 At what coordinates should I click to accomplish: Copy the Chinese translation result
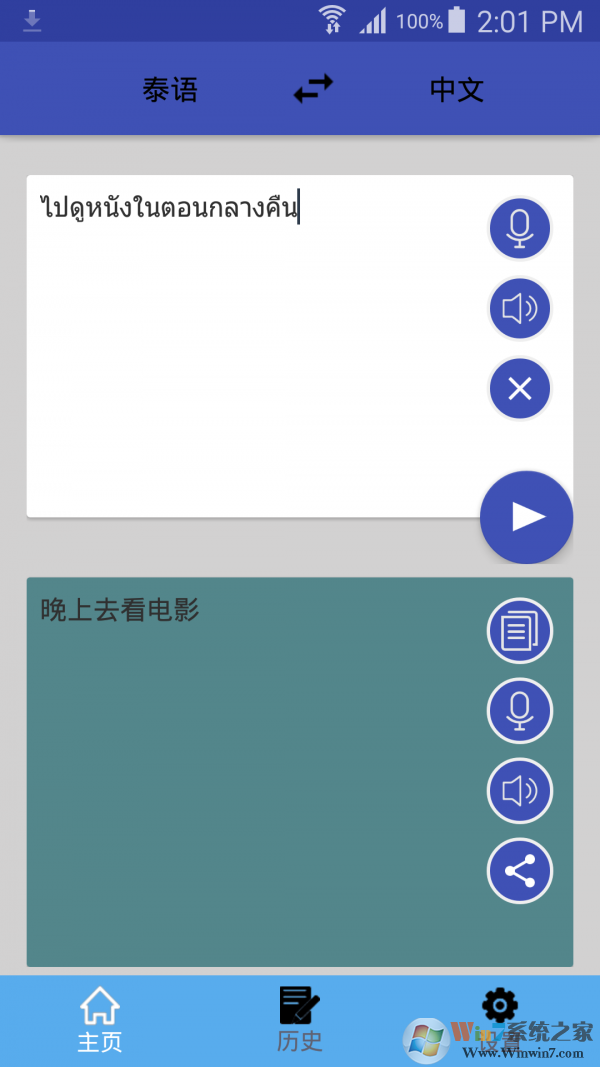[x=519, y=631]
